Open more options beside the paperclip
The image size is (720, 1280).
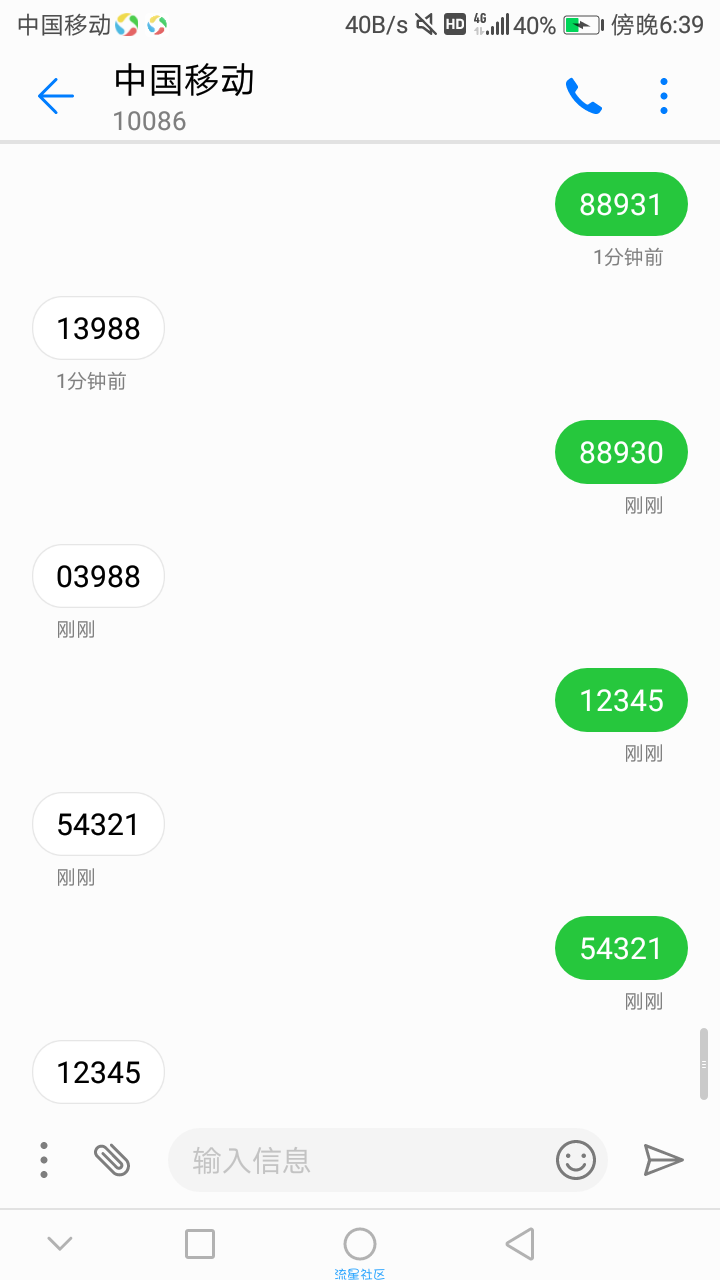[44, 1160]
